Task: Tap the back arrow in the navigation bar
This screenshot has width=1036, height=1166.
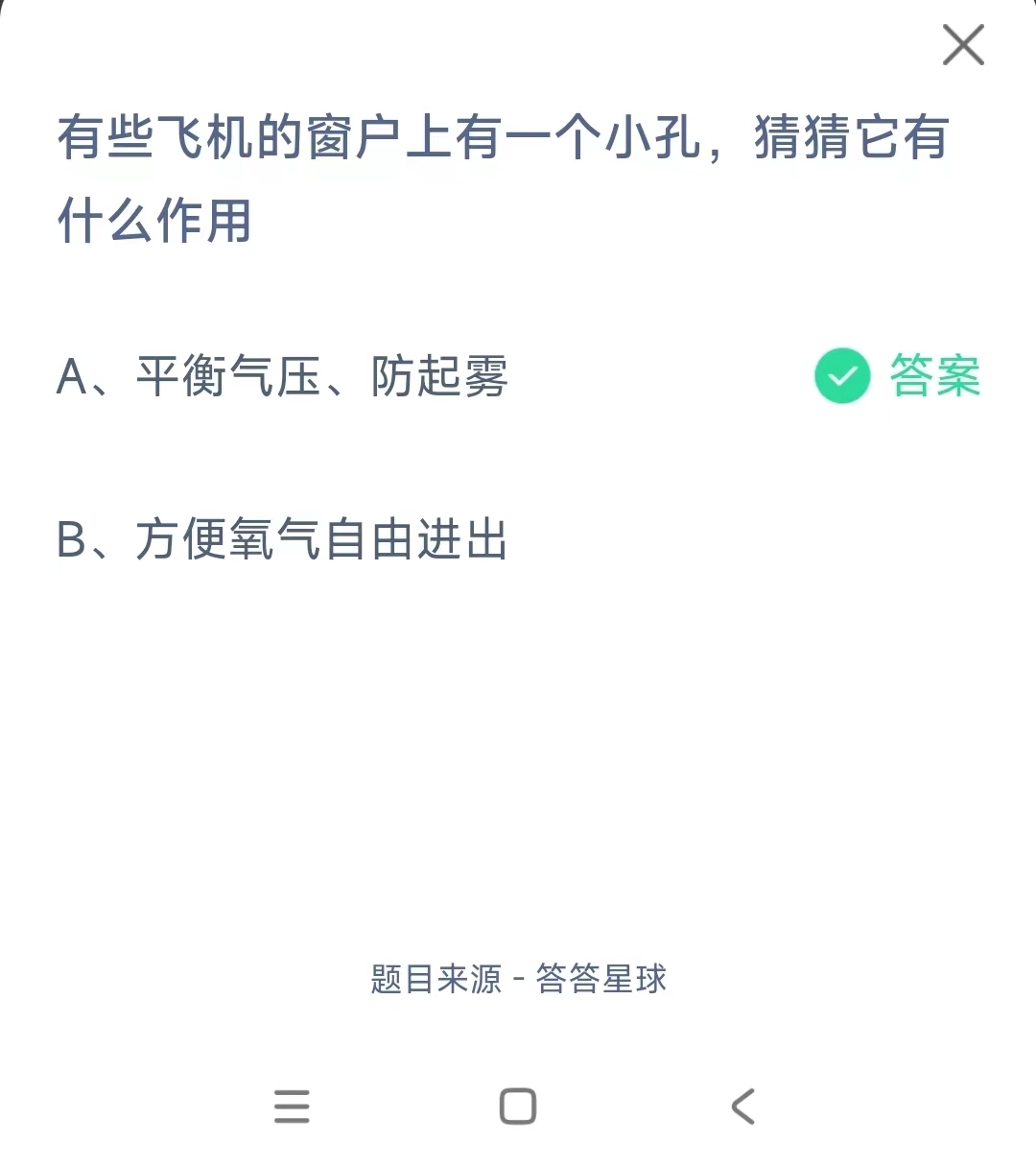Action: pyautogui.click(x=742, y=1106)
